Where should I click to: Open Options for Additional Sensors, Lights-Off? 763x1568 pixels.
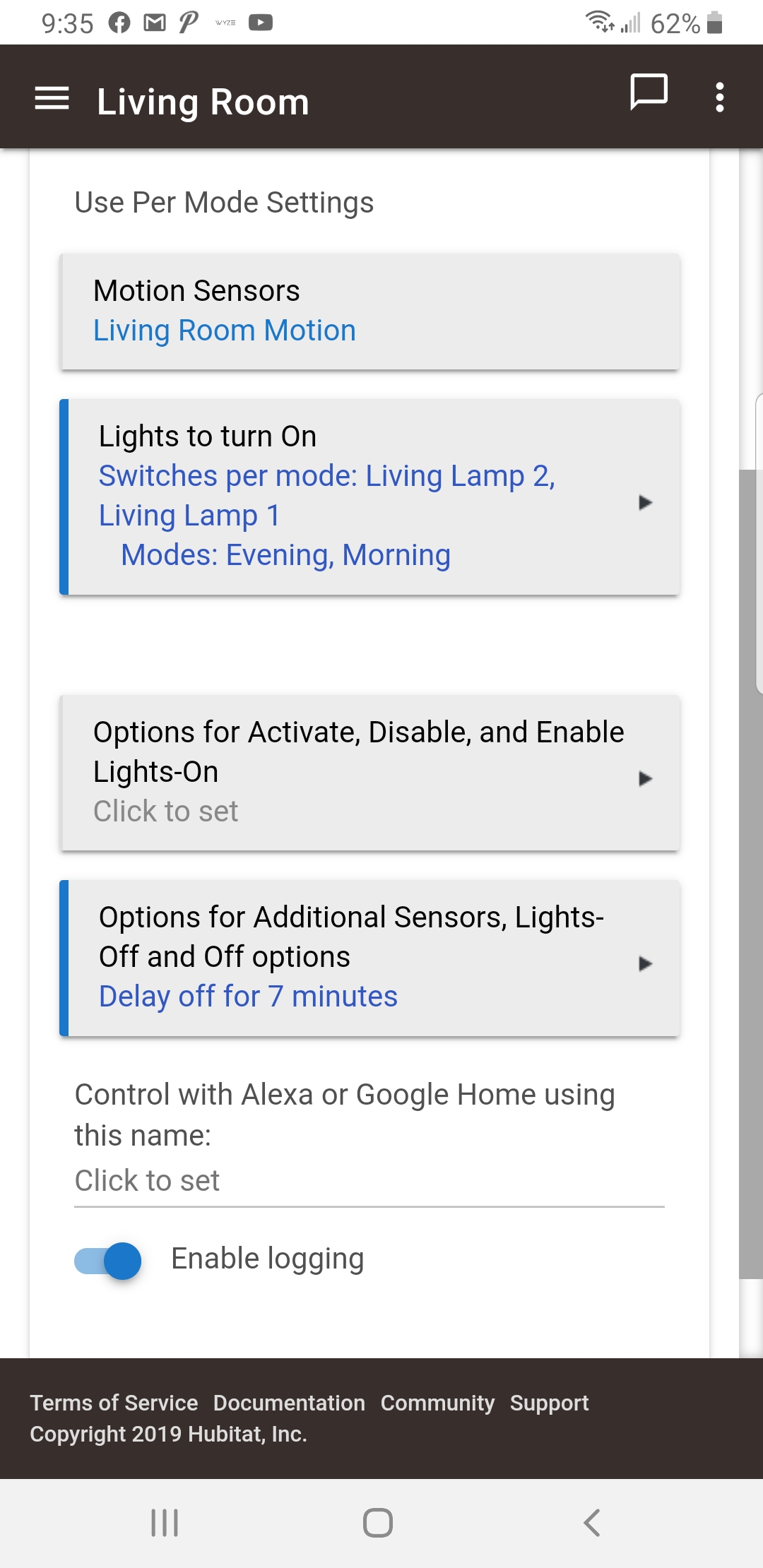(x=370, y=958)
